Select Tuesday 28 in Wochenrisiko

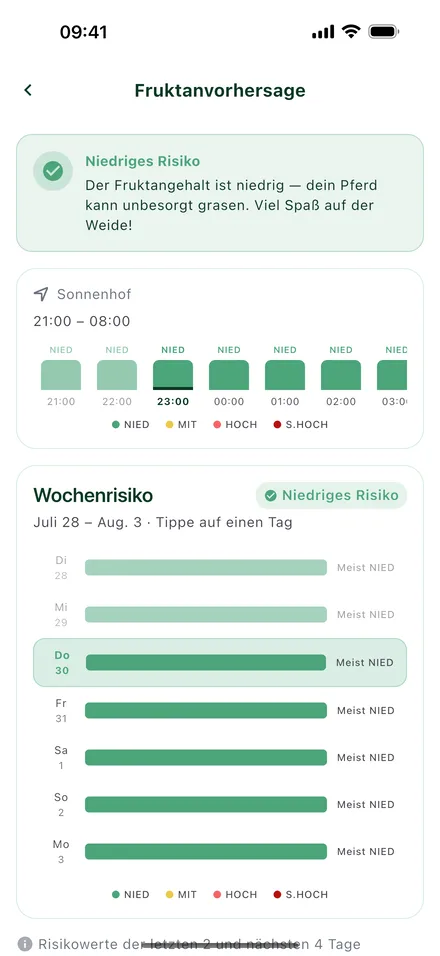[x=220, y=568]
